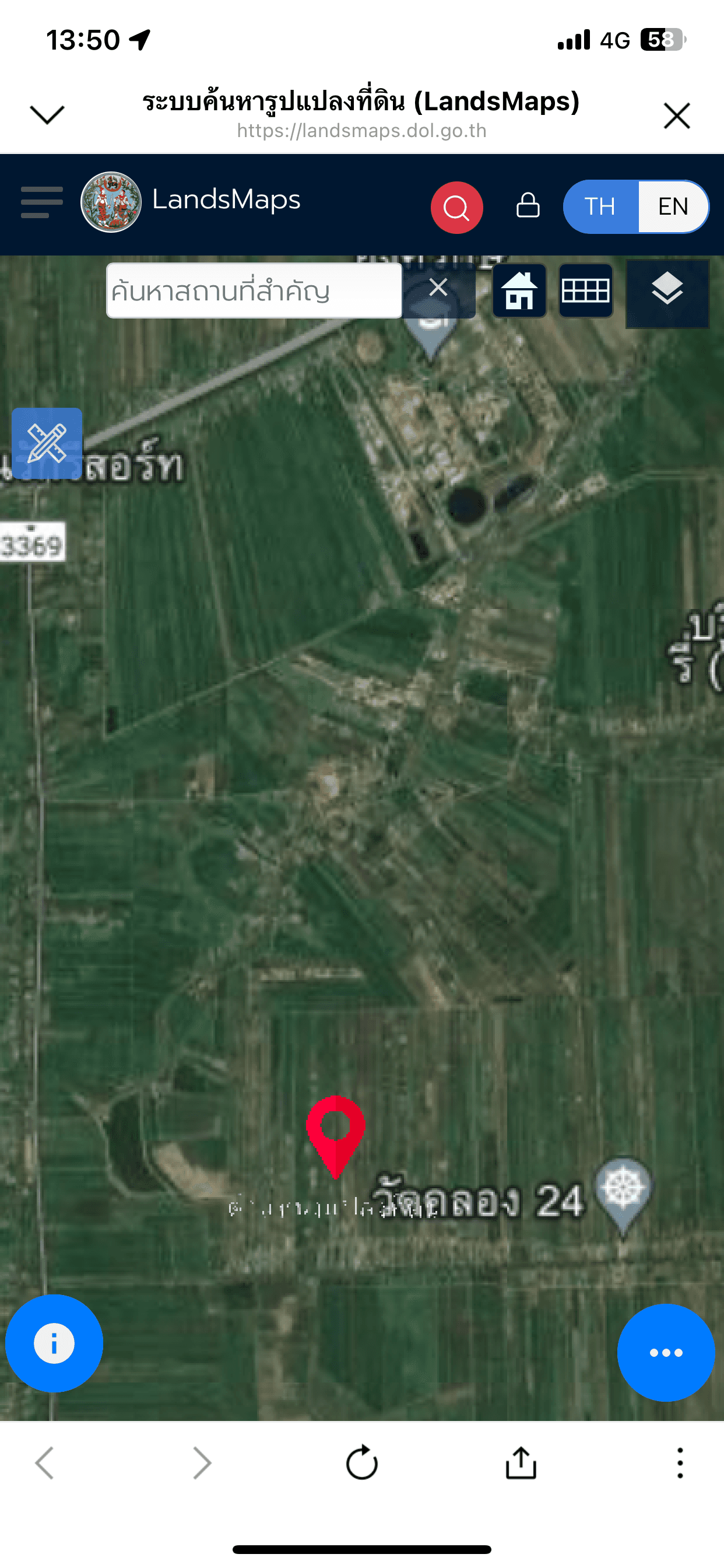The image size is (724, 1568).
Task: Open the login (padlock) icon
Action: [x=528, y=206]
